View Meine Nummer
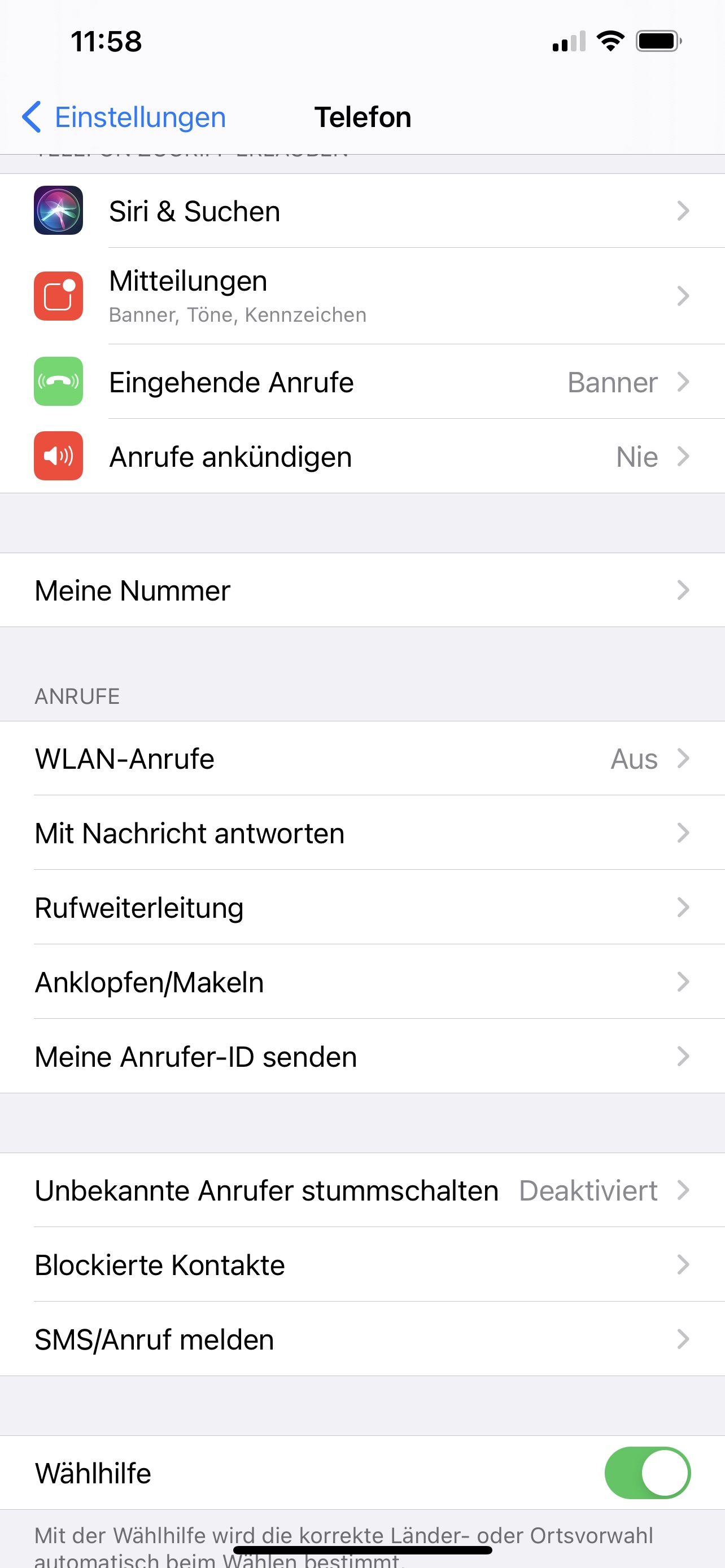The width and height of the screenshot is (725, 1568). tap(362, 590)
